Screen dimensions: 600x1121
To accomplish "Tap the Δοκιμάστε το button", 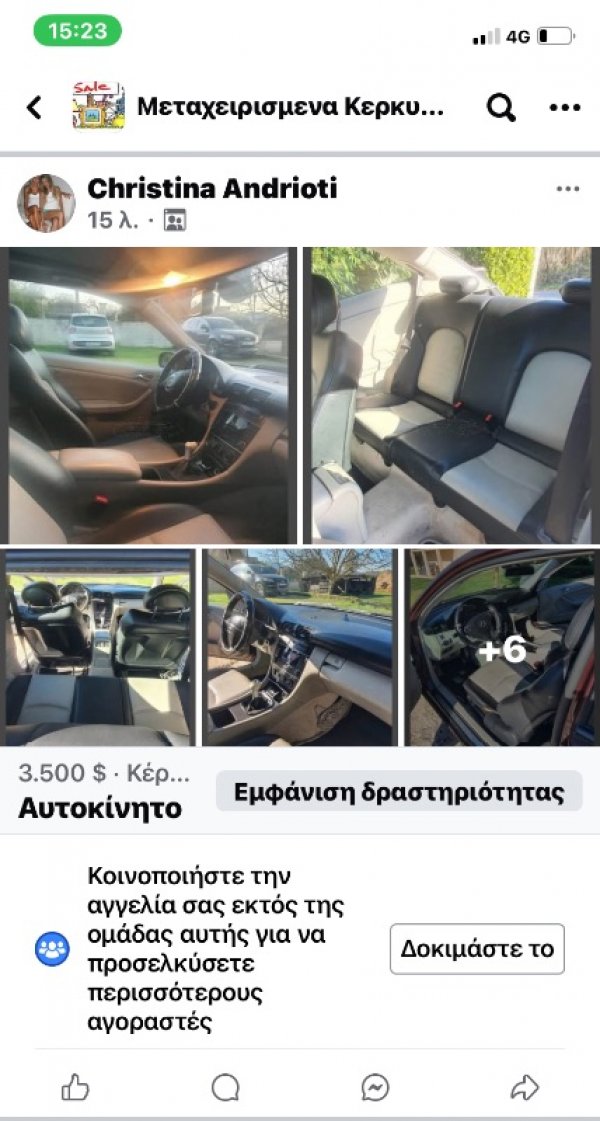I will point(477,949).
